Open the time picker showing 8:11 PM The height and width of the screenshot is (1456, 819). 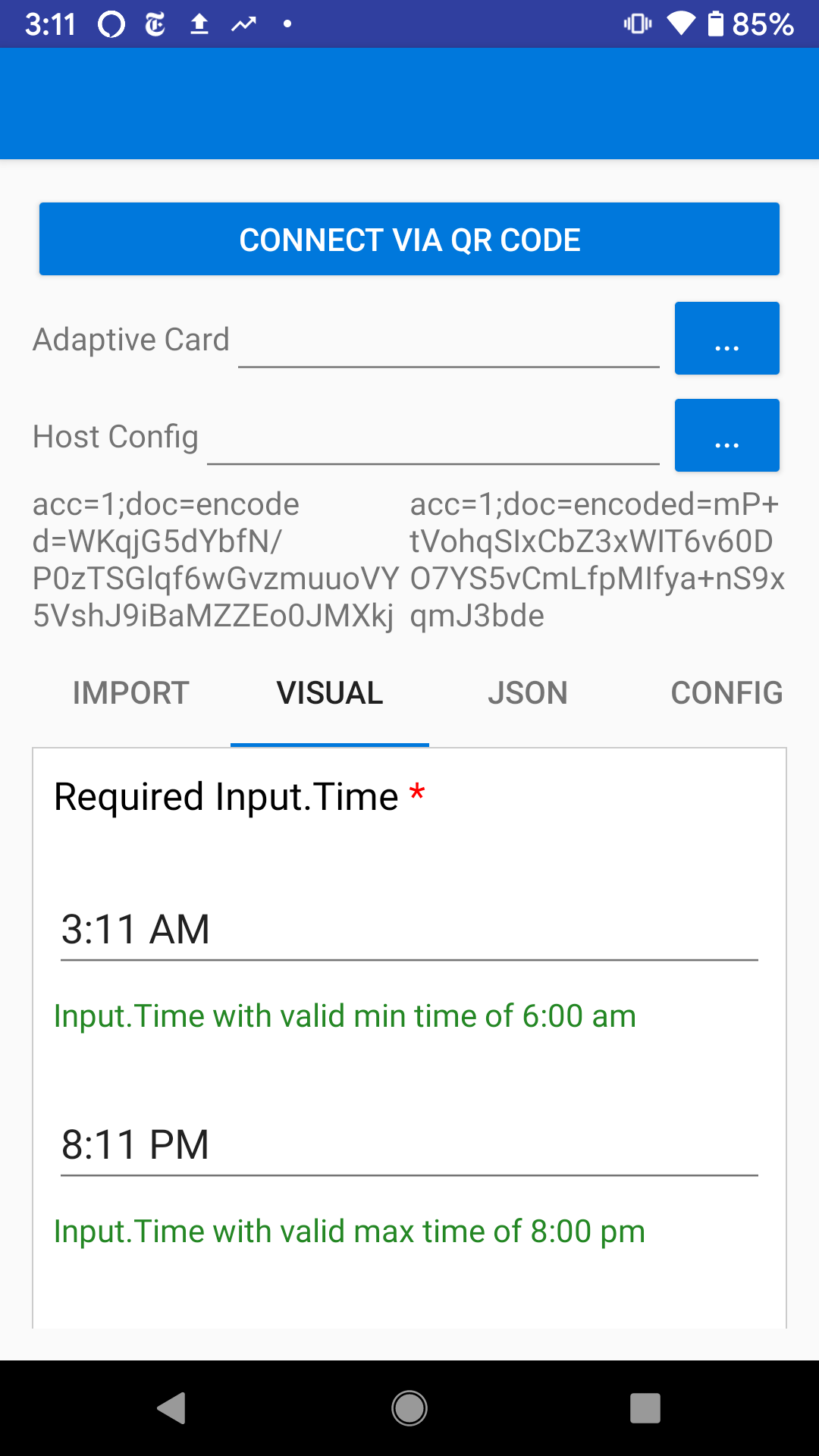(409, 1145)
